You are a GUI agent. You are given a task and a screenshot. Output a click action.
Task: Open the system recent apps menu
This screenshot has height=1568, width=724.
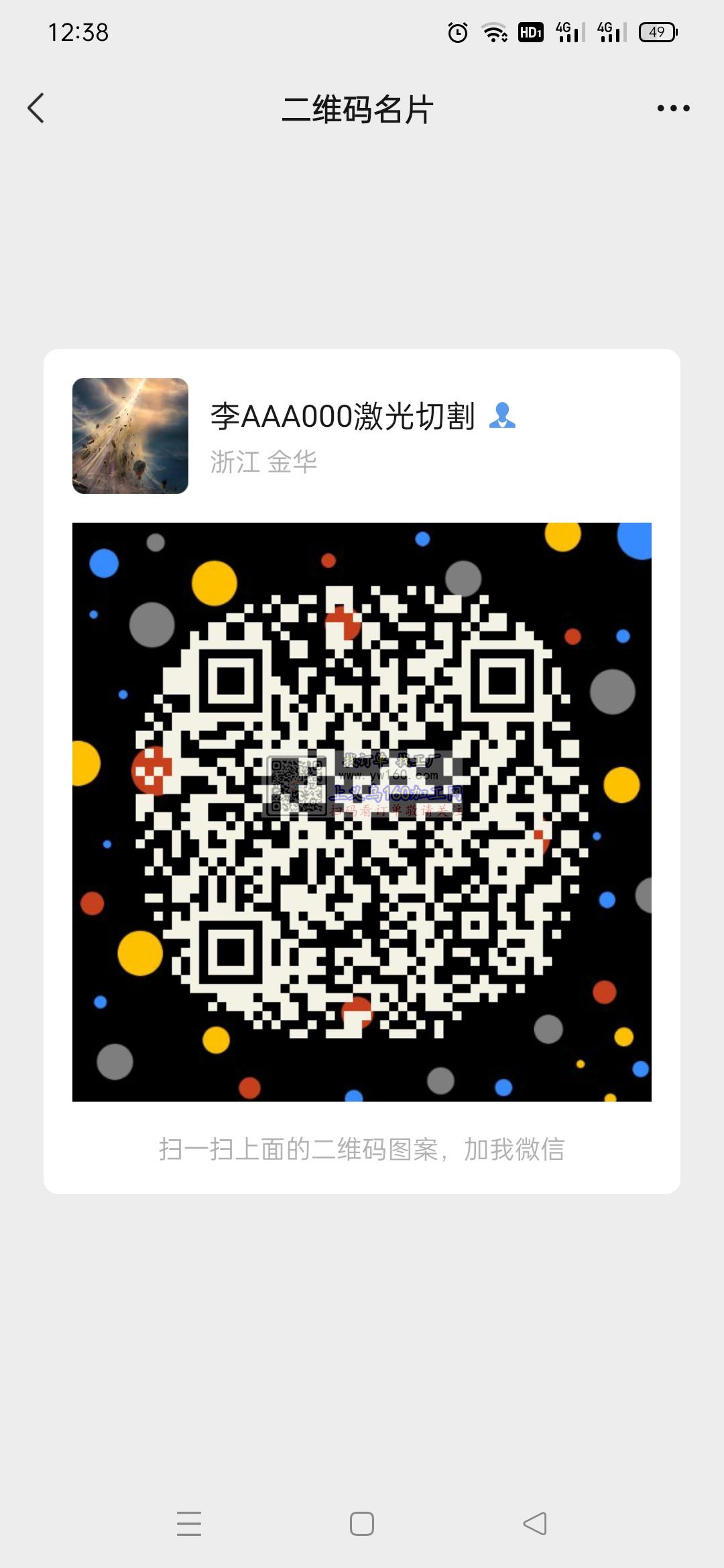(189, 1524)
